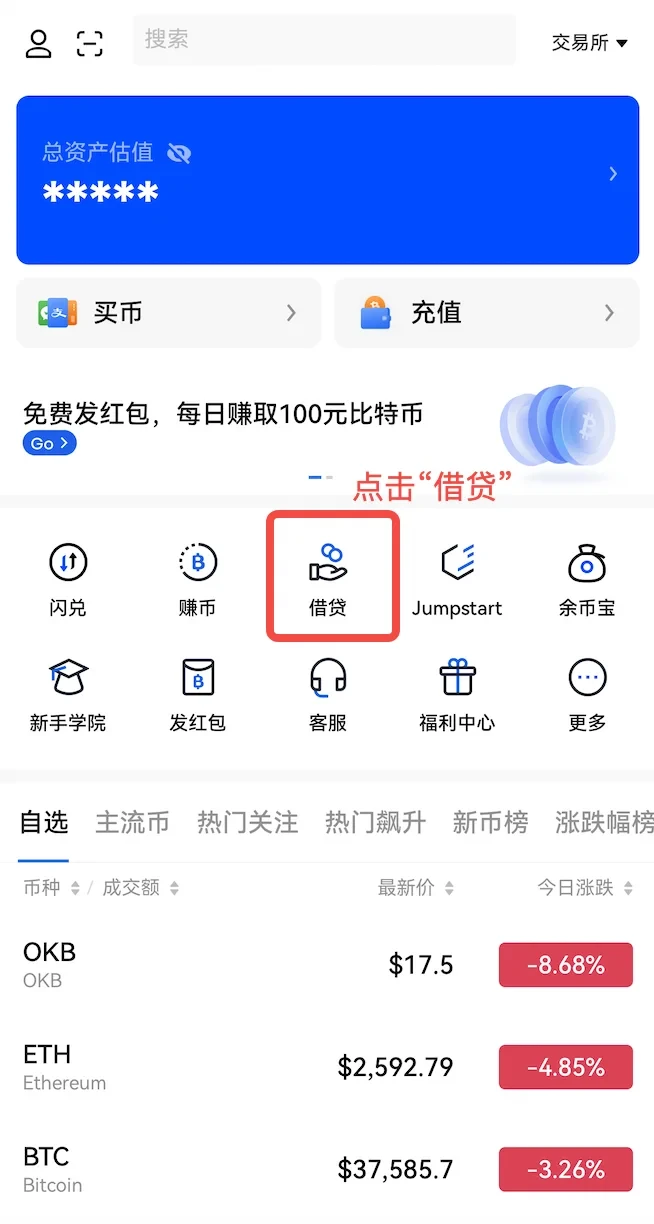Switch to the 主流币 tab
Viewport: 654px width, 1224px height.
[x=132, y=822]
